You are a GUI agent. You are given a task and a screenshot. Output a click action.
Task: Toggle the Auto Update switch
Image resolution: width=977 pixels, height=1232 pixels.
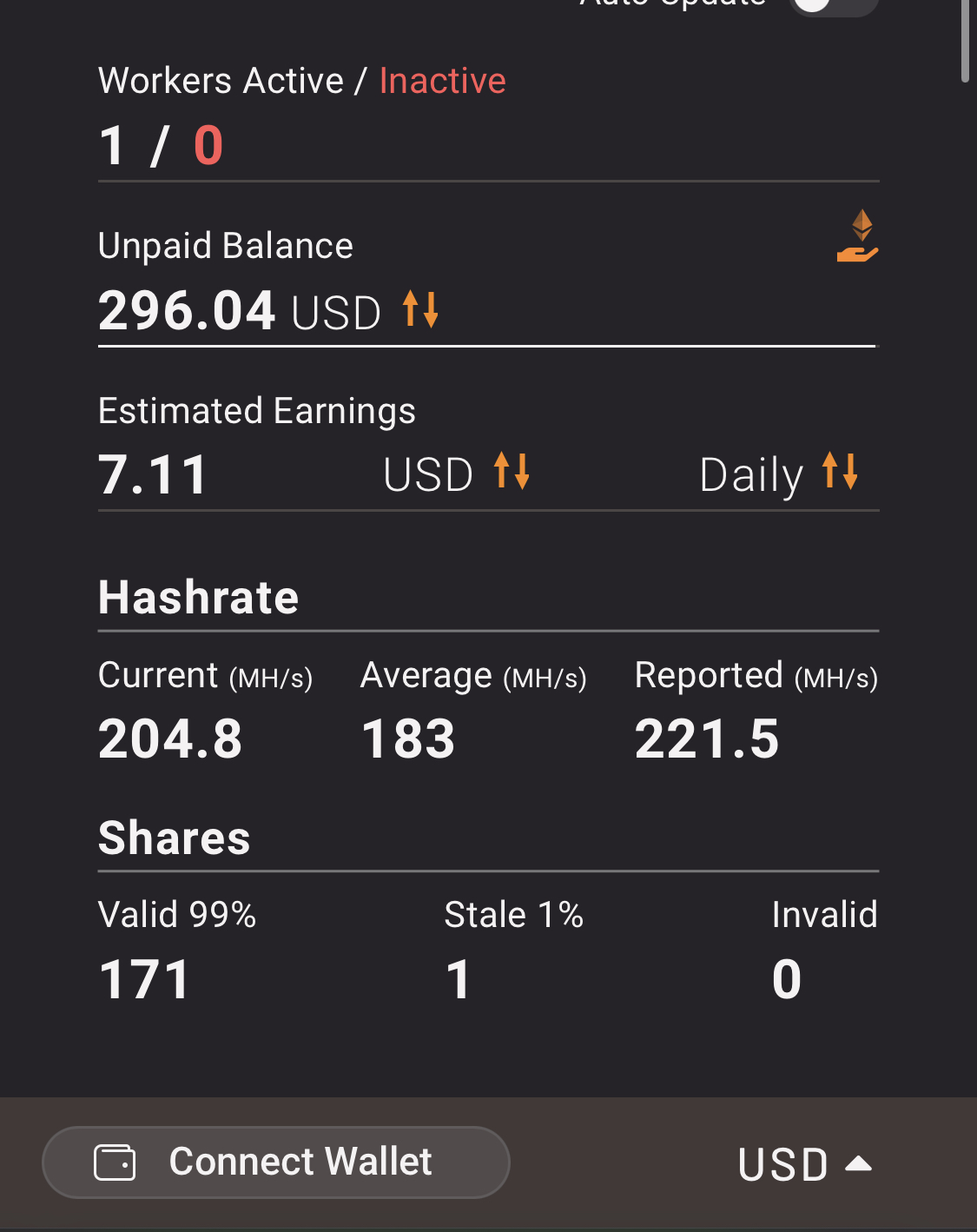(x=832, y=5)
